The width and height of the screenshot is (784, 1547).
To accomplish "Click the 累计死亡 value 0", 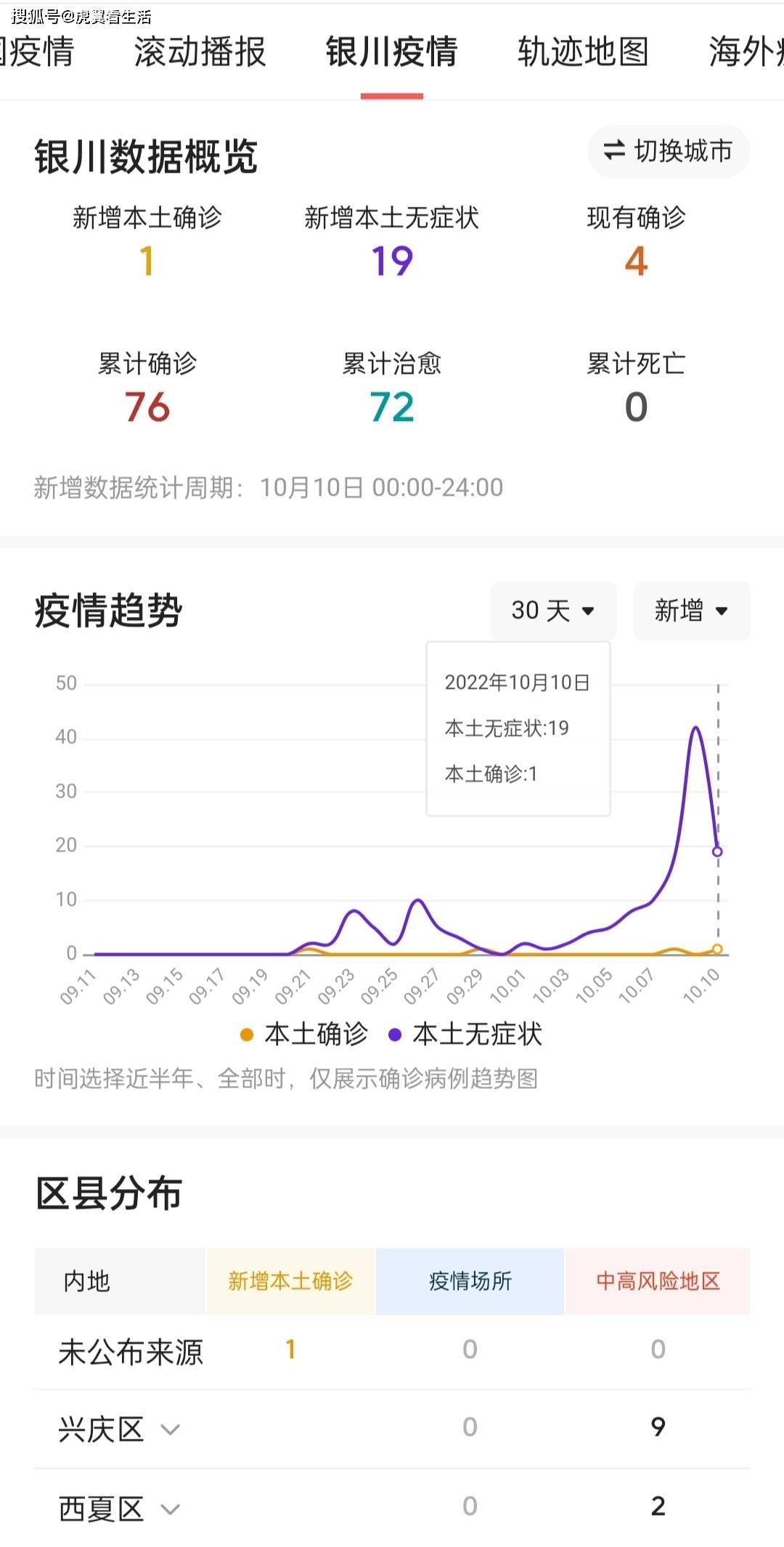I will (637, 407).
